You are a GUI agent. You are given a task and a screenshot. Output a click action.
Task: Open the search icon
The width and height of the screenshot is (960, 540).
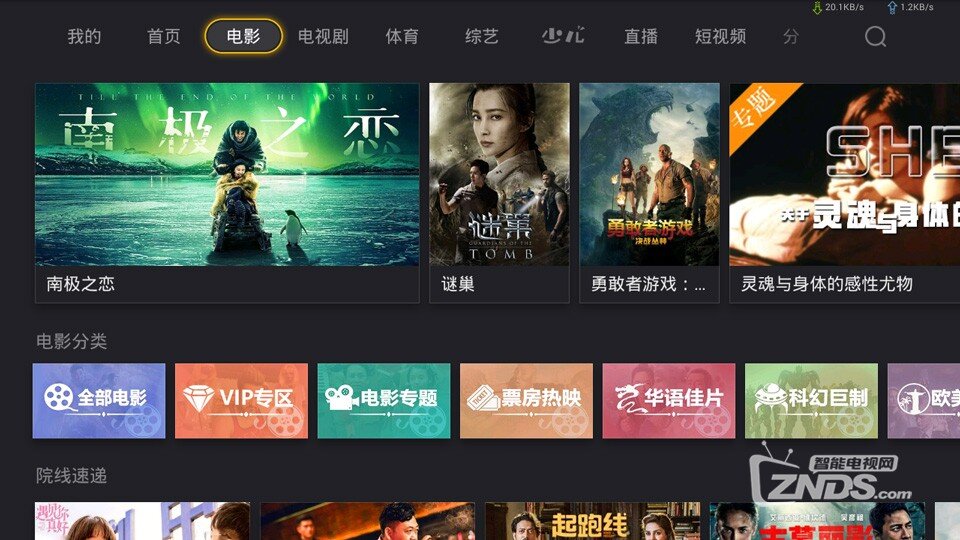coord(875,37)
